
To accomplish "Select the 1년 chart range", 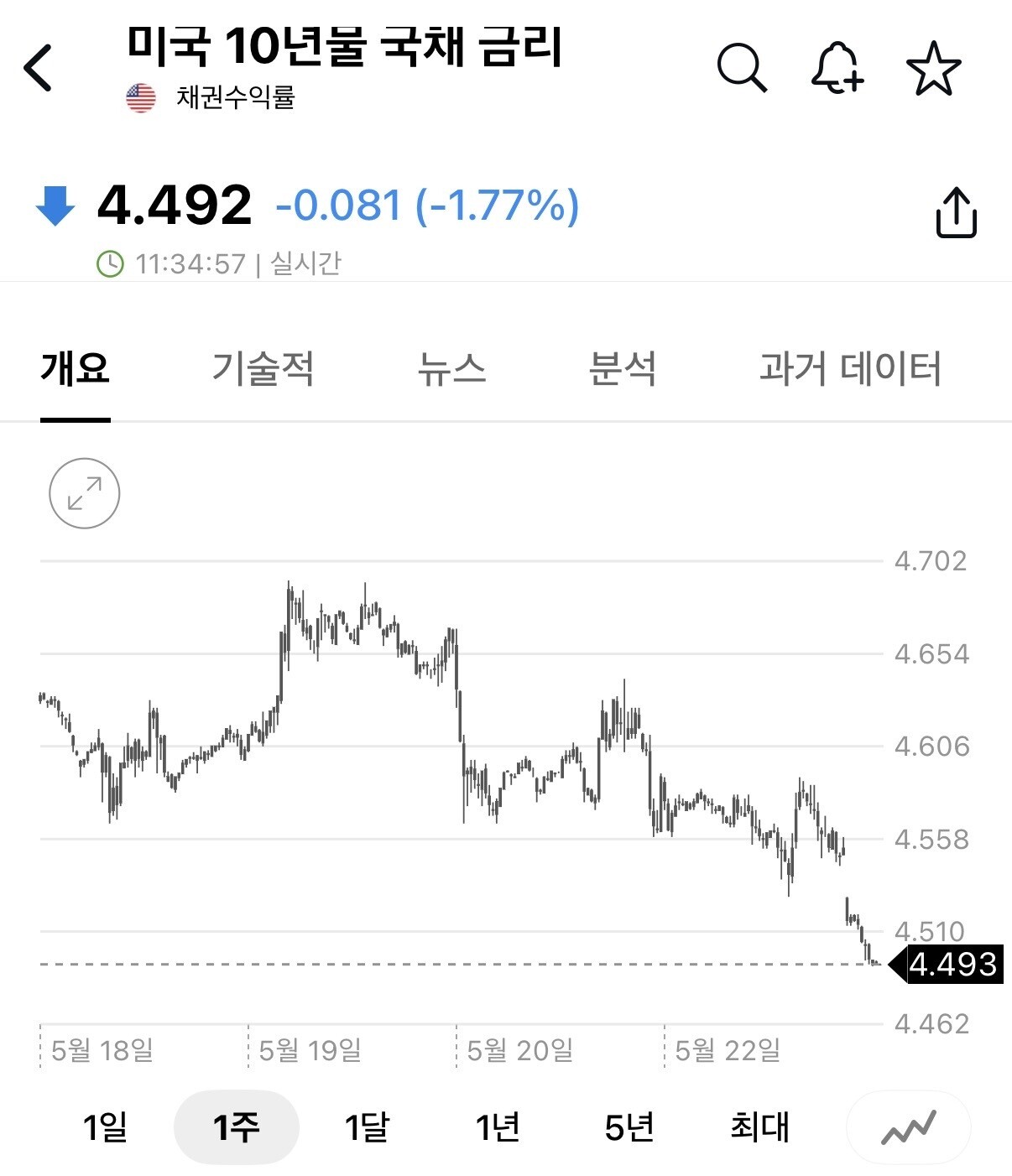I will pos(498,1127).
